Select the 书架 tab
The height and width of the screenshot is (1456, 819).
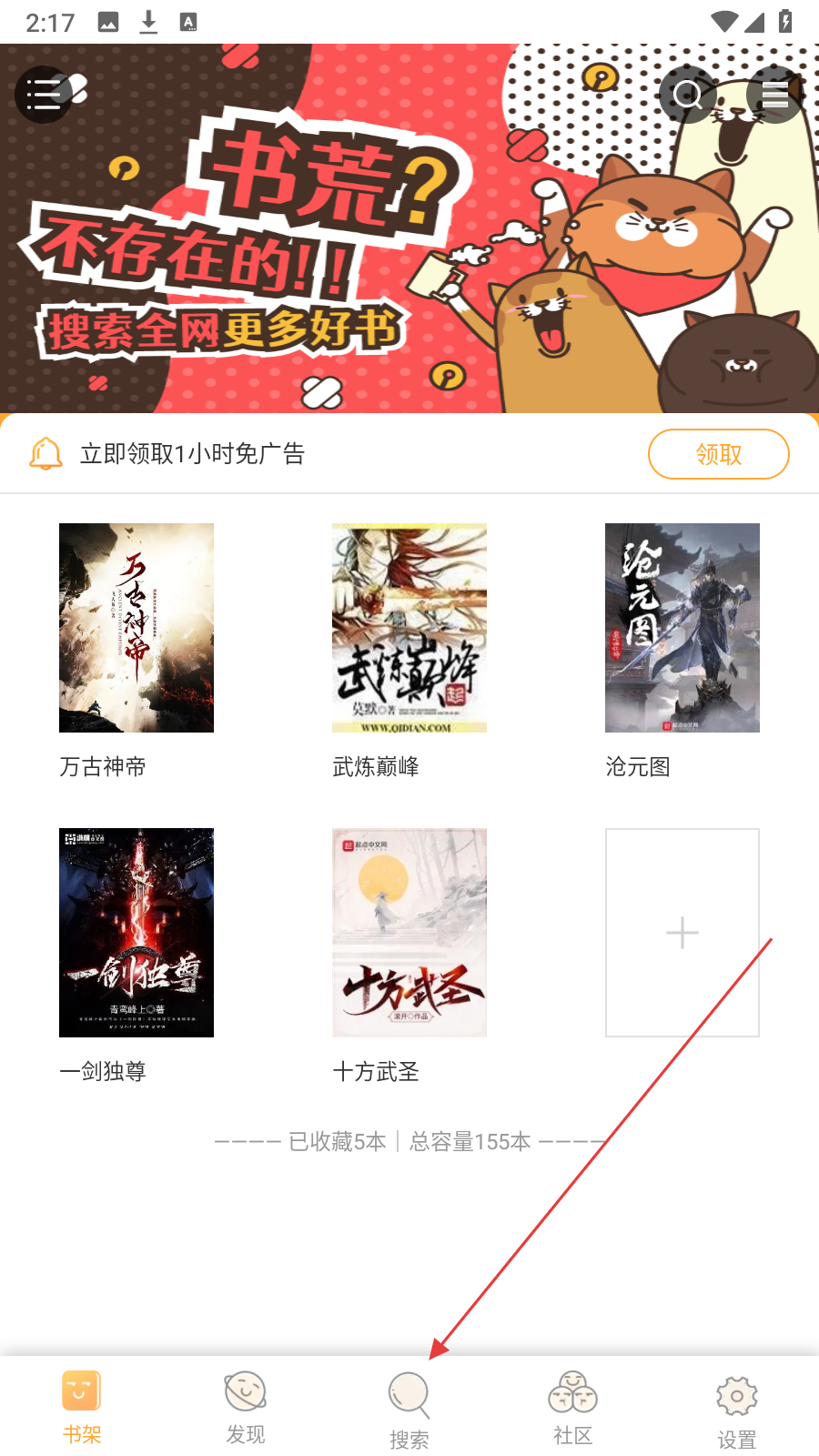82,1407
